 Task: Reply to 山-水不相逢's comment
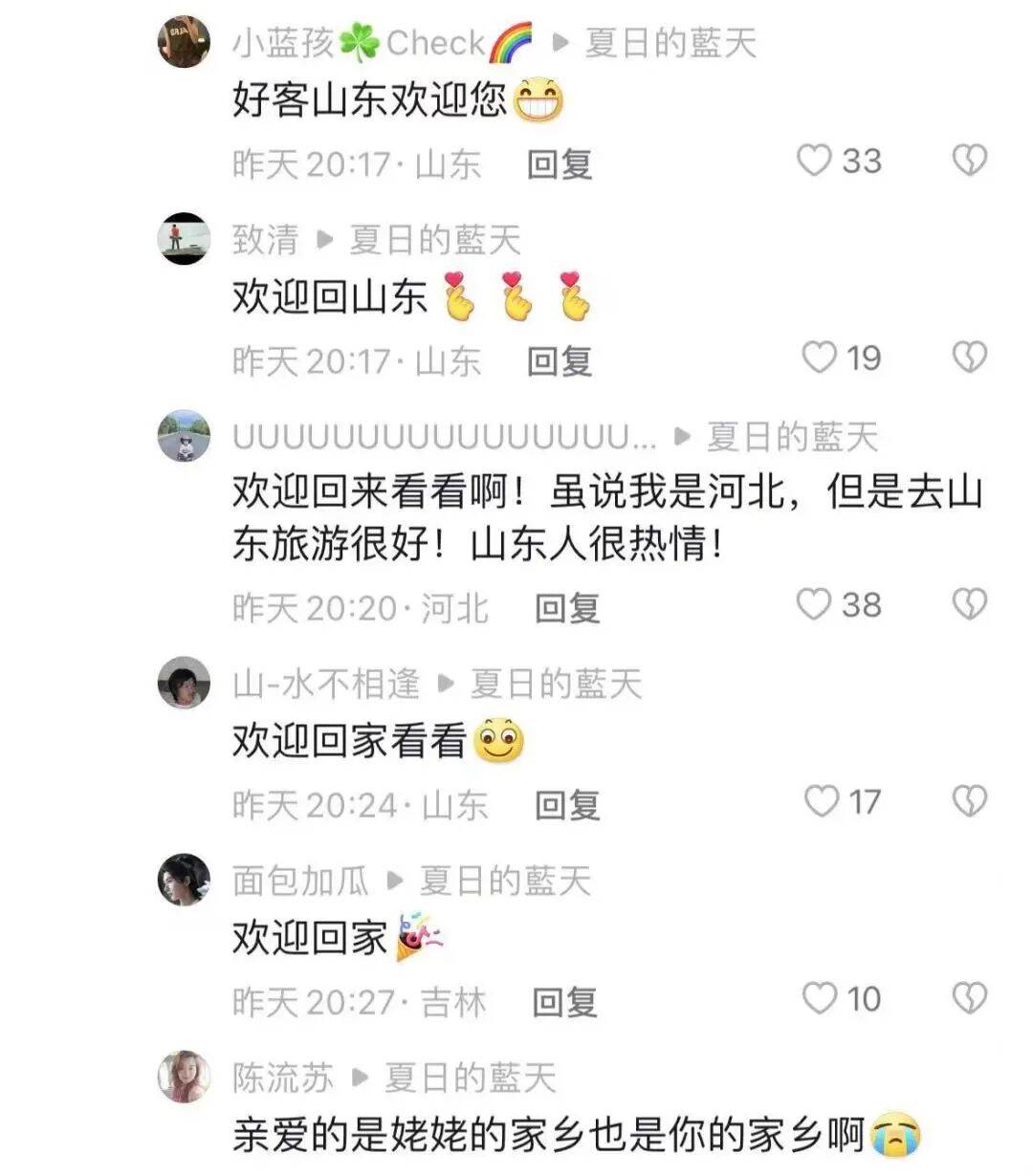click(x=566, y=805)
